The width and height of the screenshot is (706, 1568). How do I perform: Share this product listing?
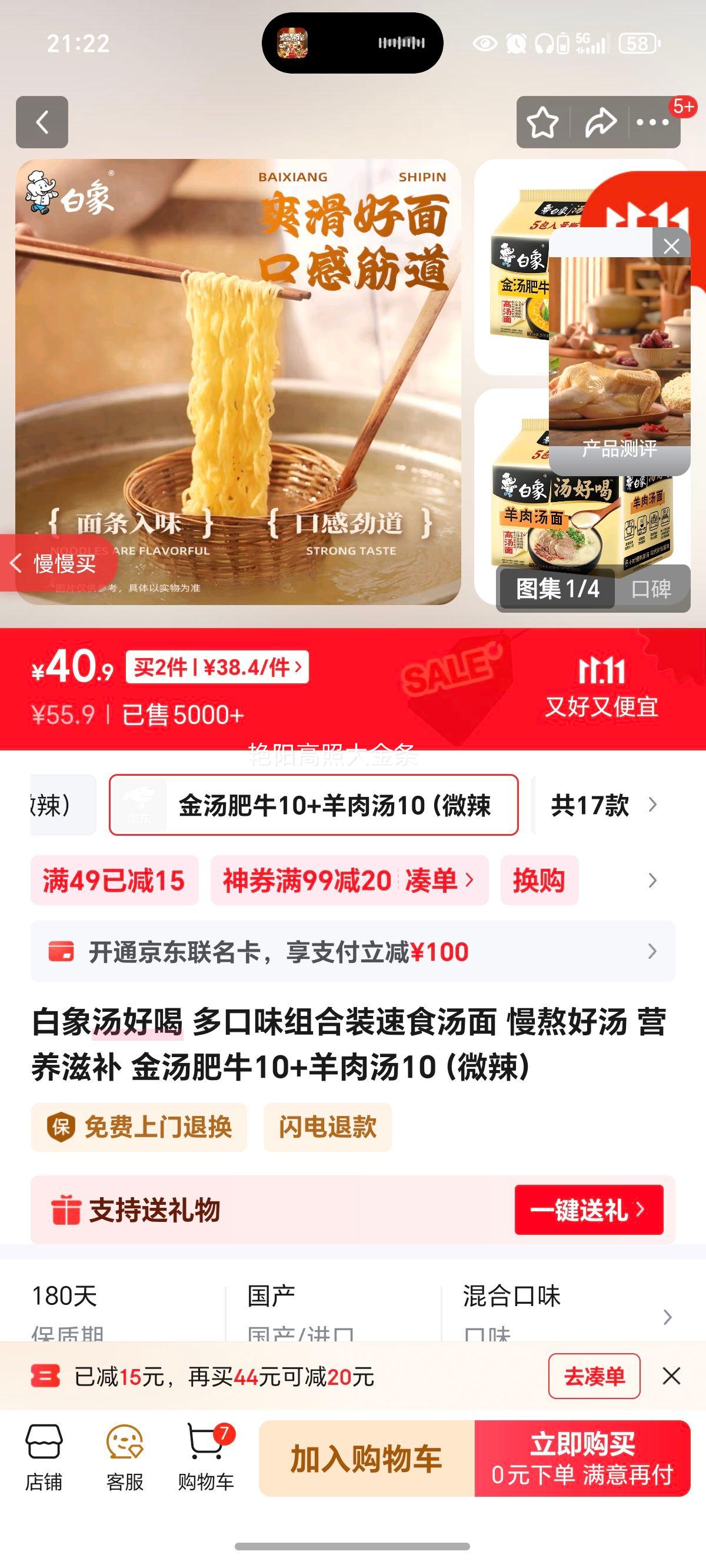(x=601, y=122)
